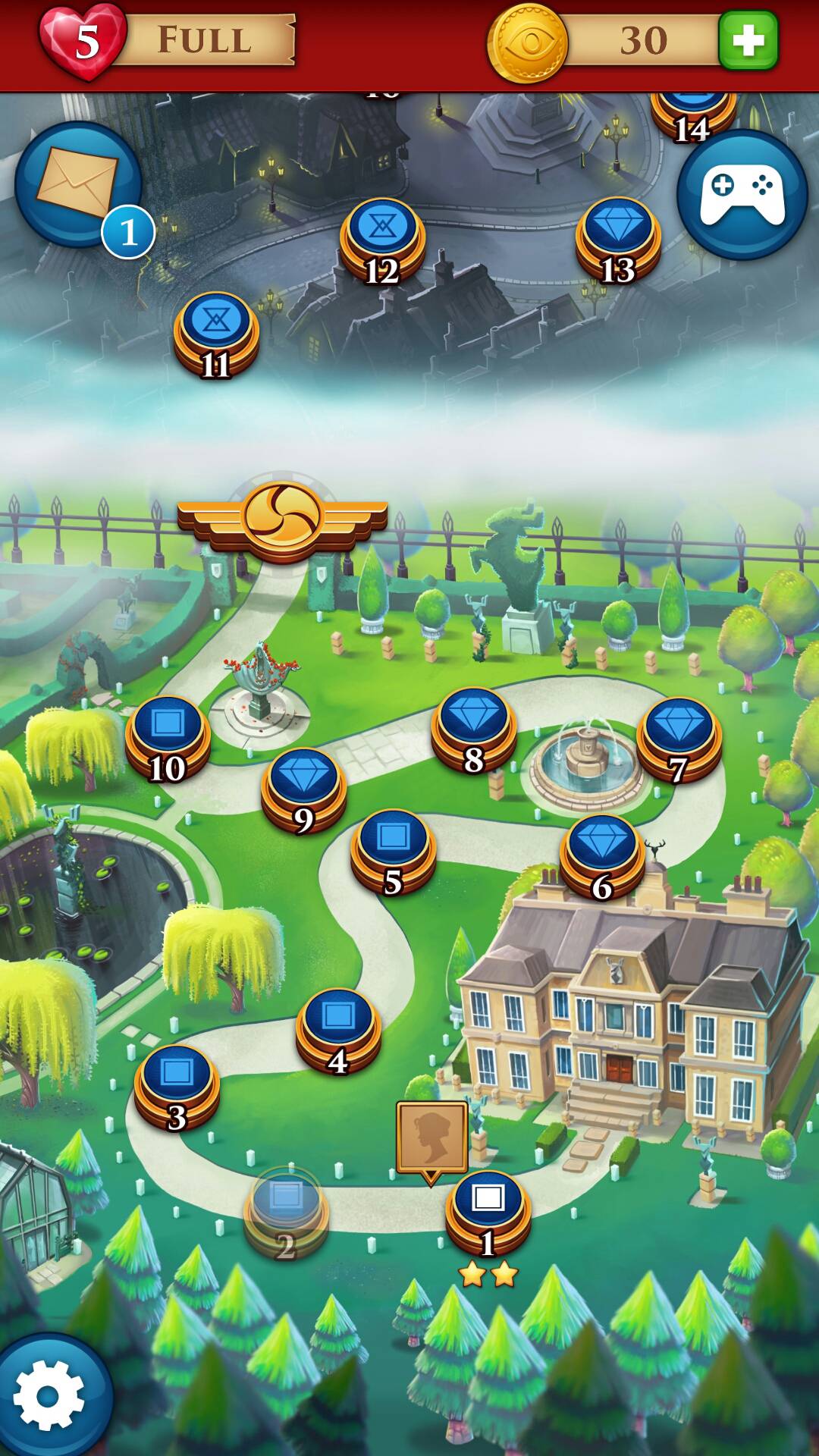Tap the lives heart indicator
Viewport: 819px width, 1456px height.
(83, 41)
